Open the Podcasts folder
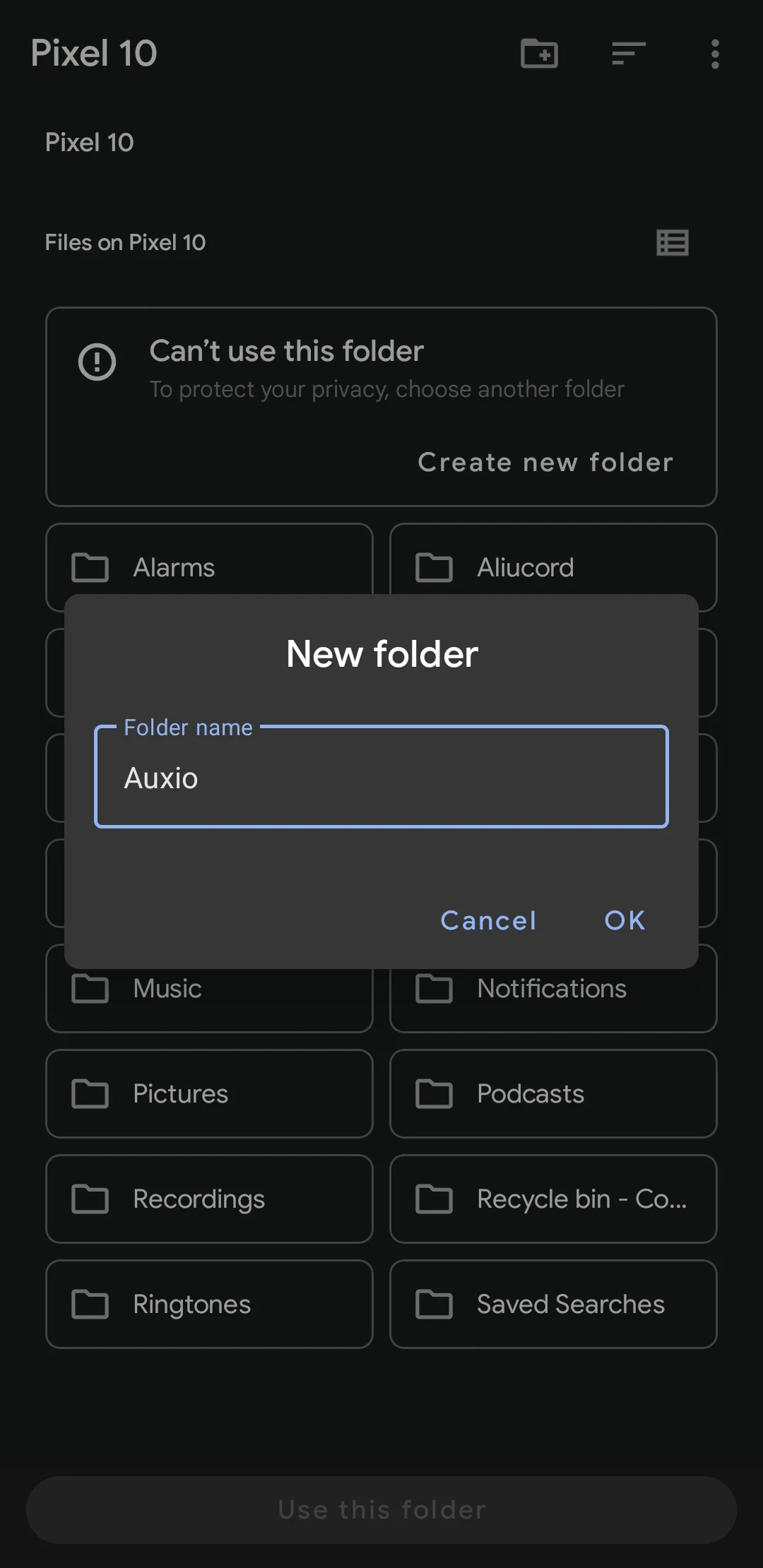This screenshot has height=1568, width=763. [553, 1093]
